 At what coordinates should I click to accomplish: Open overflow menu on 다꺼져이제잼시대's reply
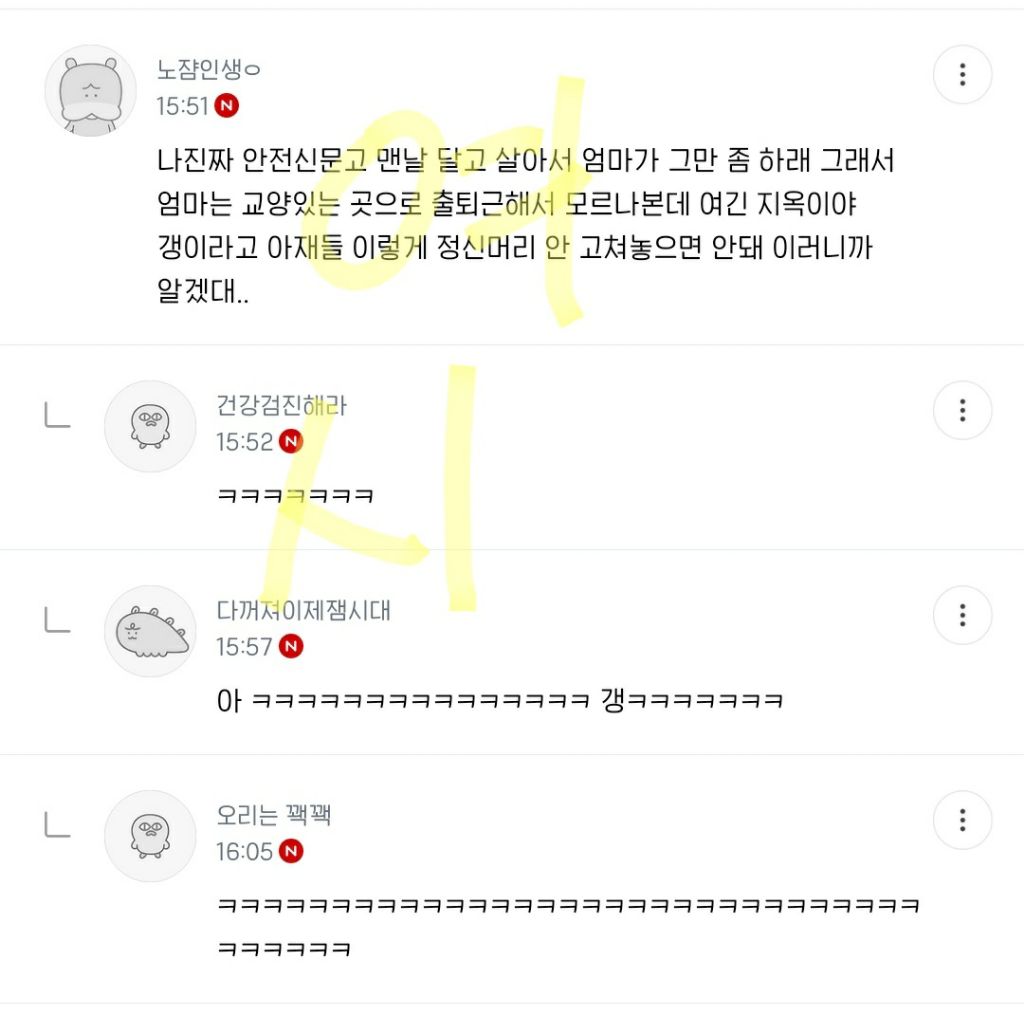tap(962, 615)
